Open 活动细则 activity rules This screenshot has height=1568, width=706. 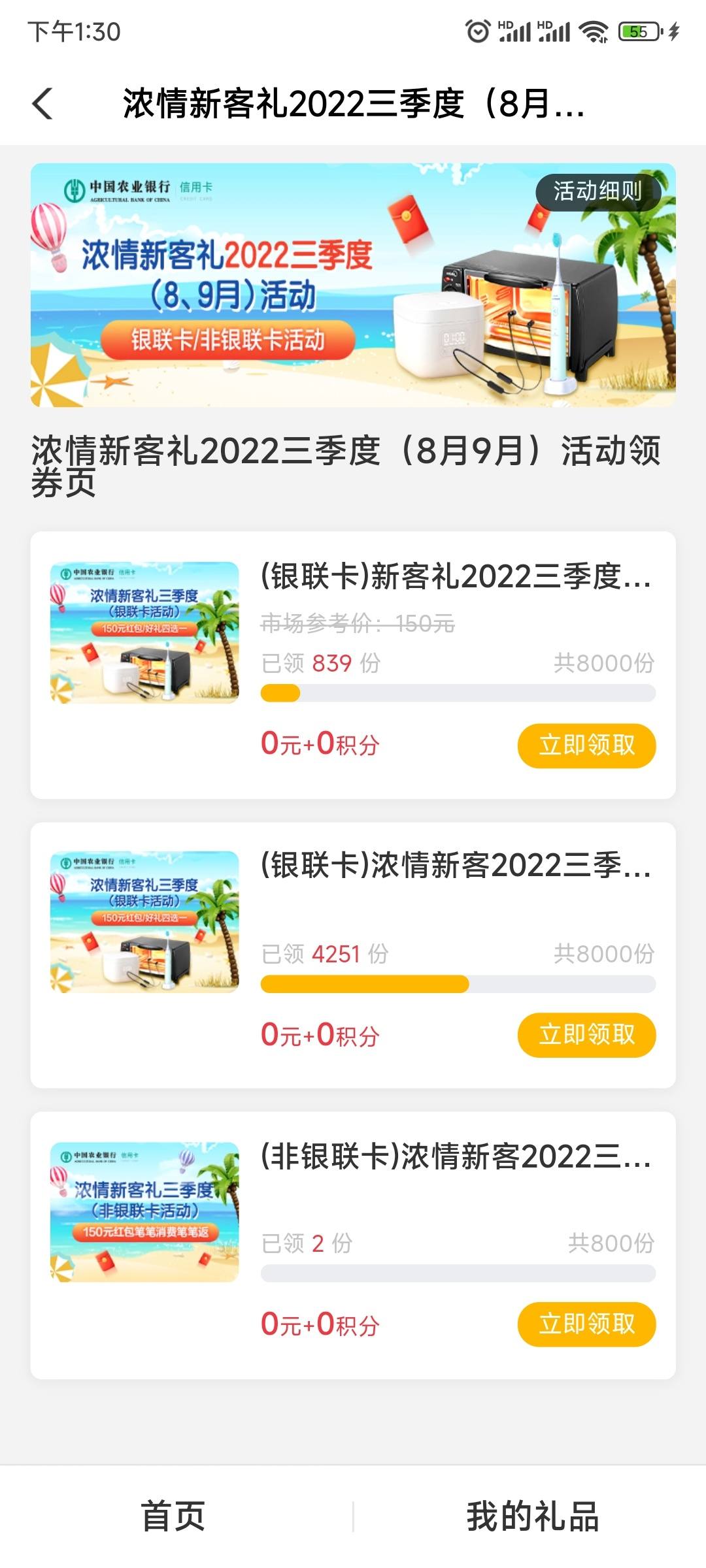coord(598,191)
